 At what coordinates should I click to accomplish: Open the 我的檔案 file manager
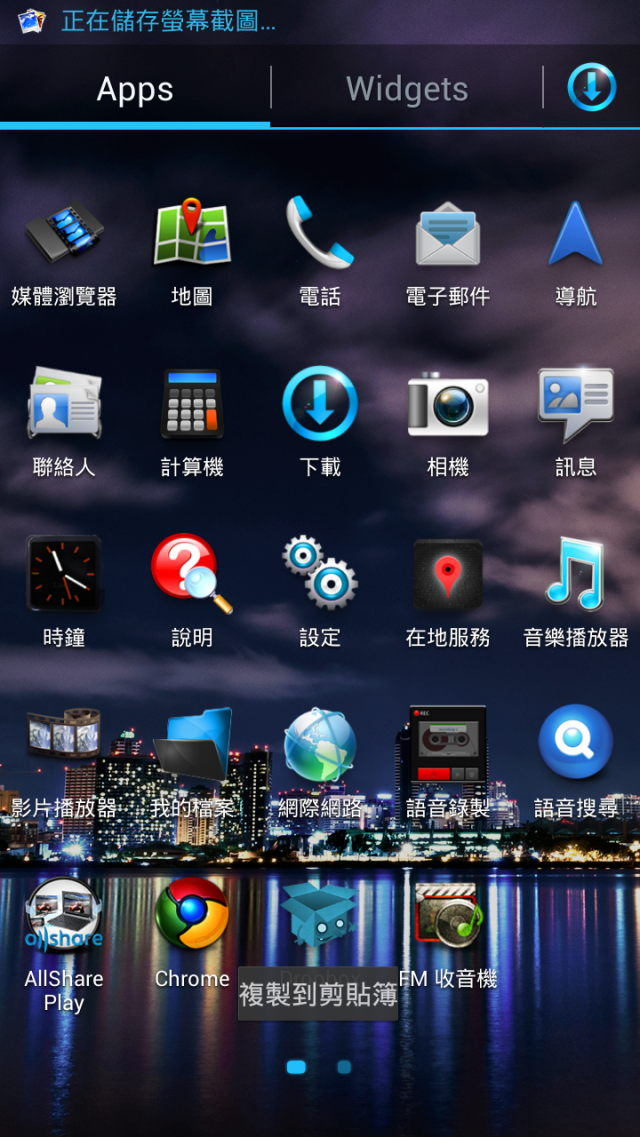[192, 746]
